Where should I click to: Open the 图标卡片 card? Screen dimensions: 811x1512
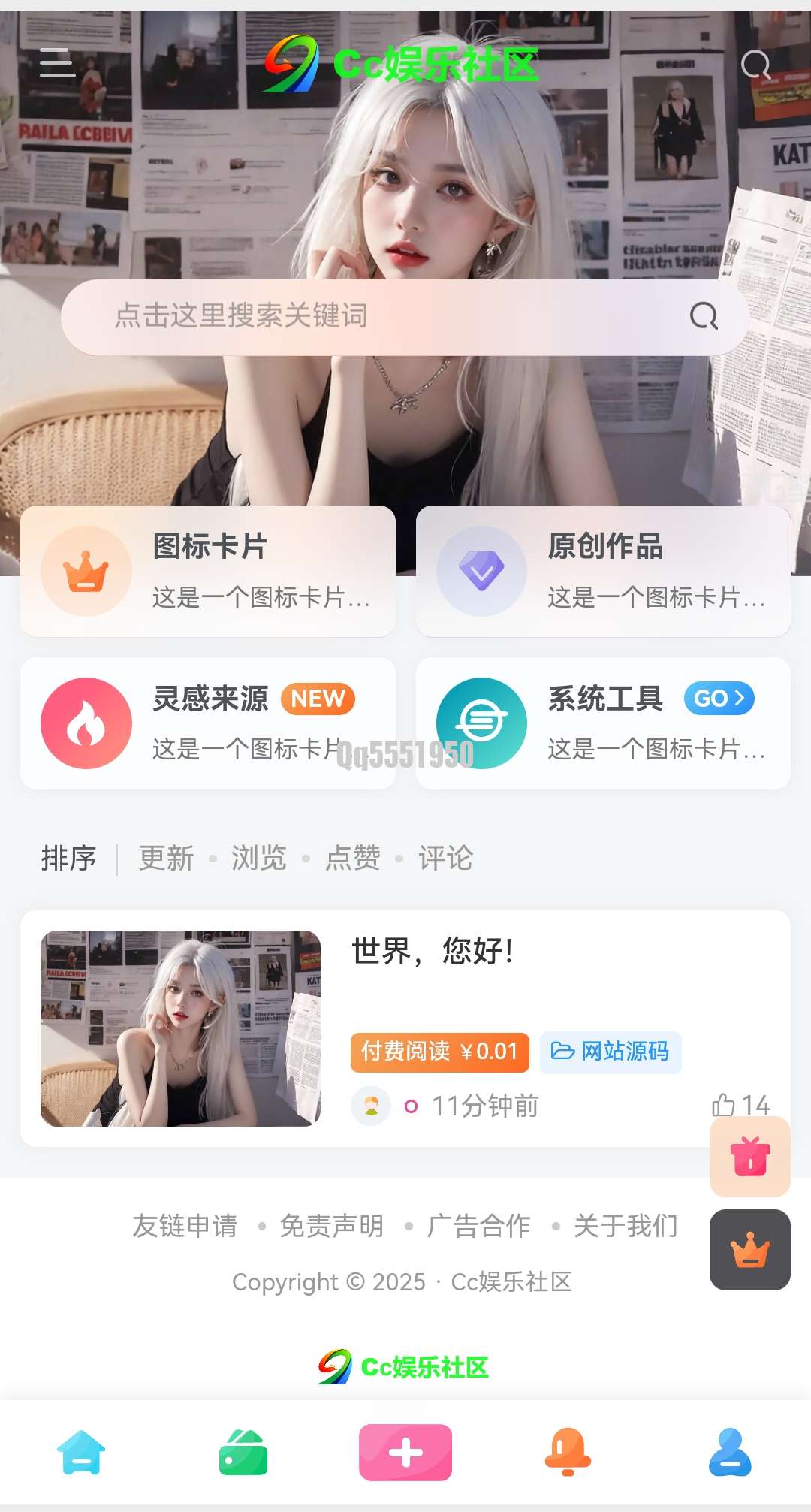[208, 571]
